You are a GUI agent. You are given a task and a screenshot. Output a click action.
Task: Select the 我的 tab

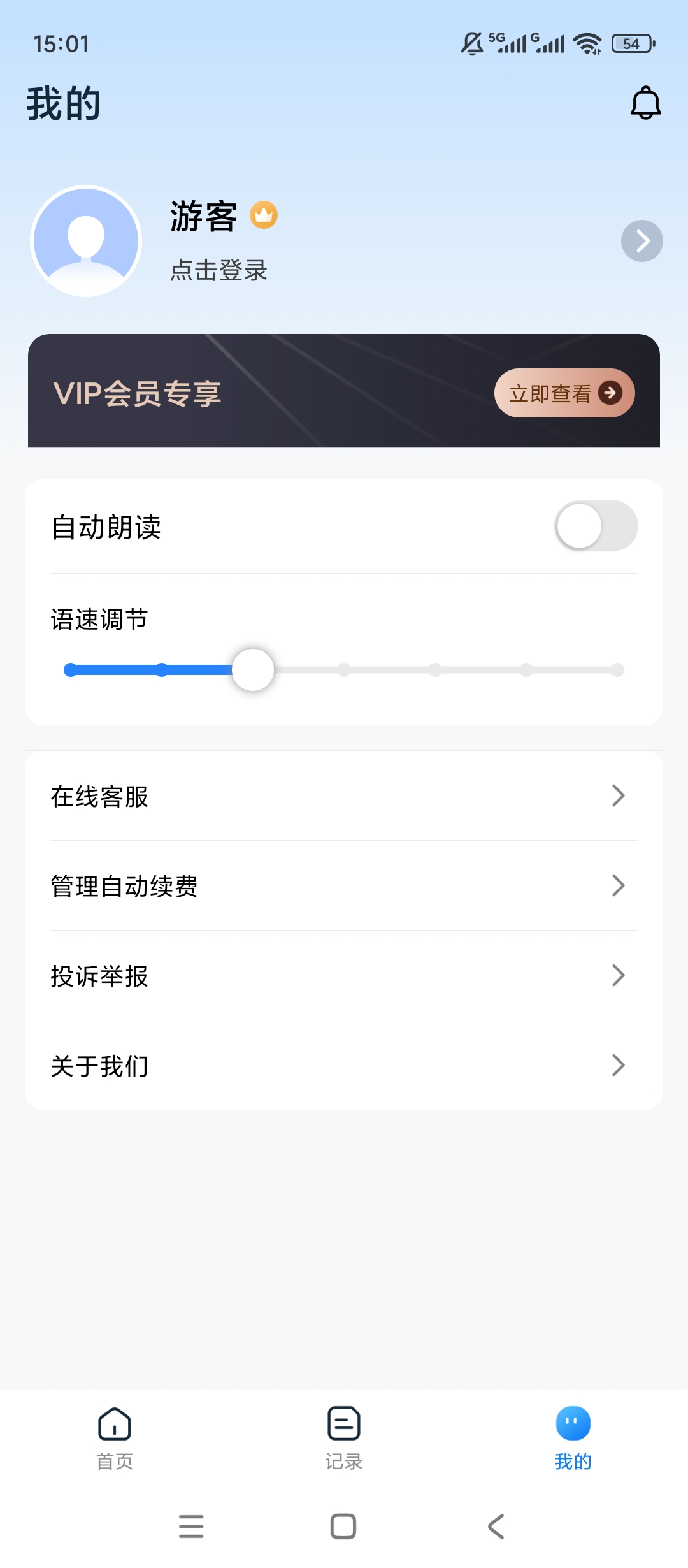(x=573, y=1439)
